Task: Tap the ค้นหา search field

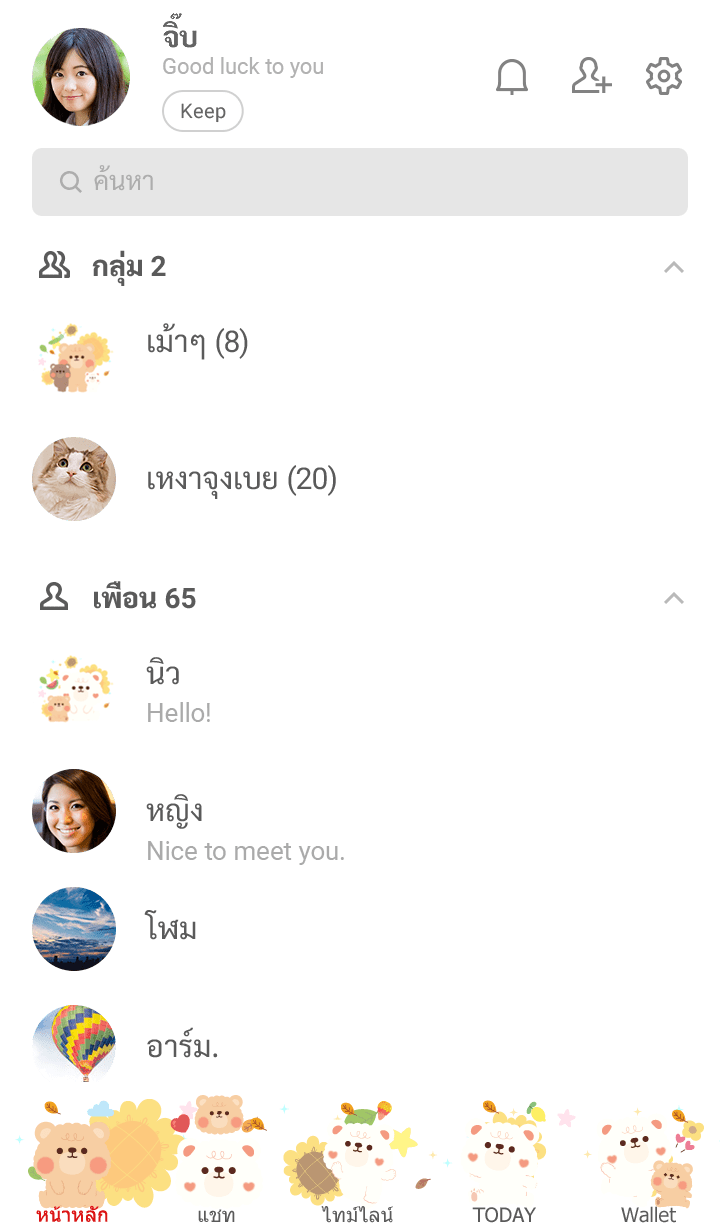Action: [x=360, y=182]
